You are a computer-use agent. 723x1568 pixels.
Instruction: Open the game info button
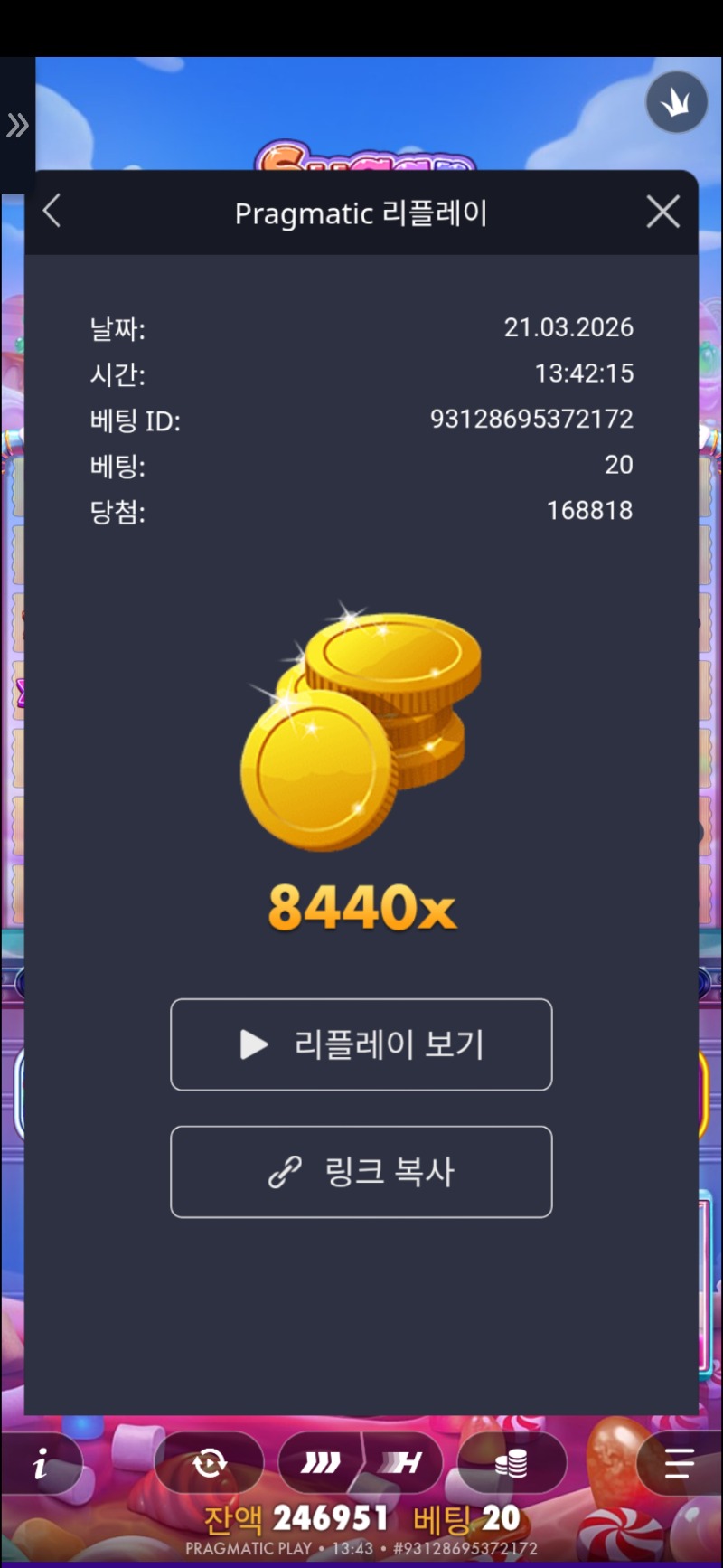pos(41,1462)
